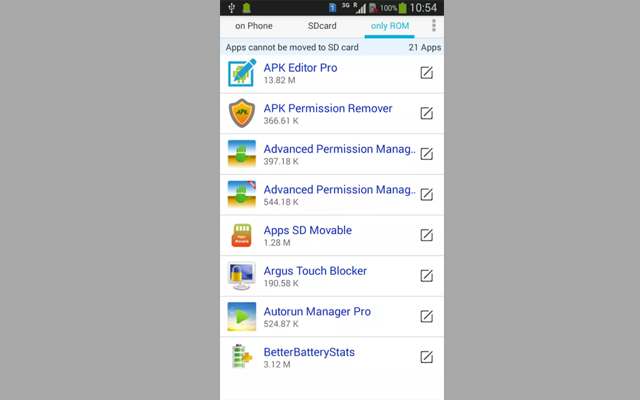Open APK Editor Pro app entry
Image resolution: width=640 pixels, height=400 pixels.
point(300,73)
